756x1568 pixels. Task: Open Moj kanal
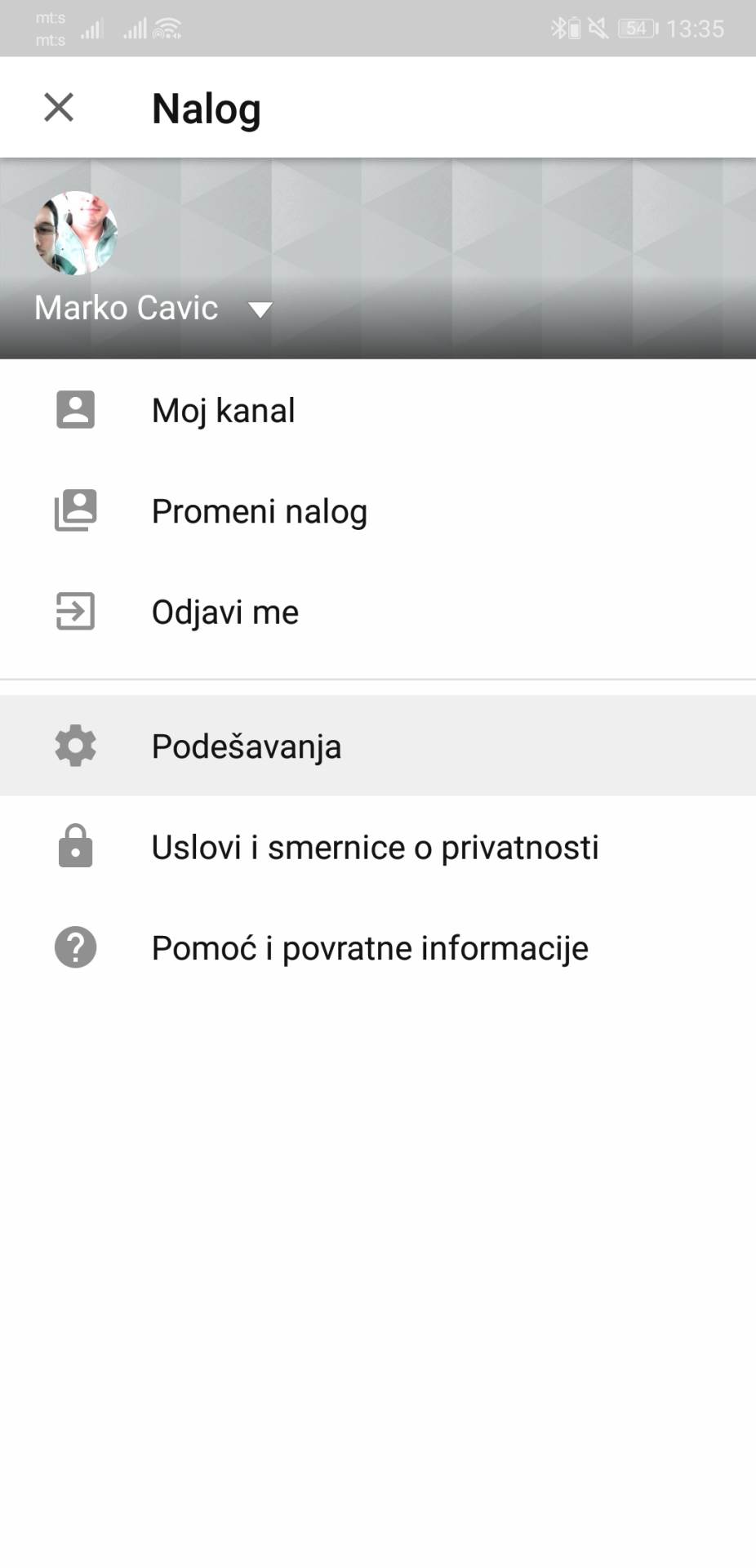click(223, 410)
